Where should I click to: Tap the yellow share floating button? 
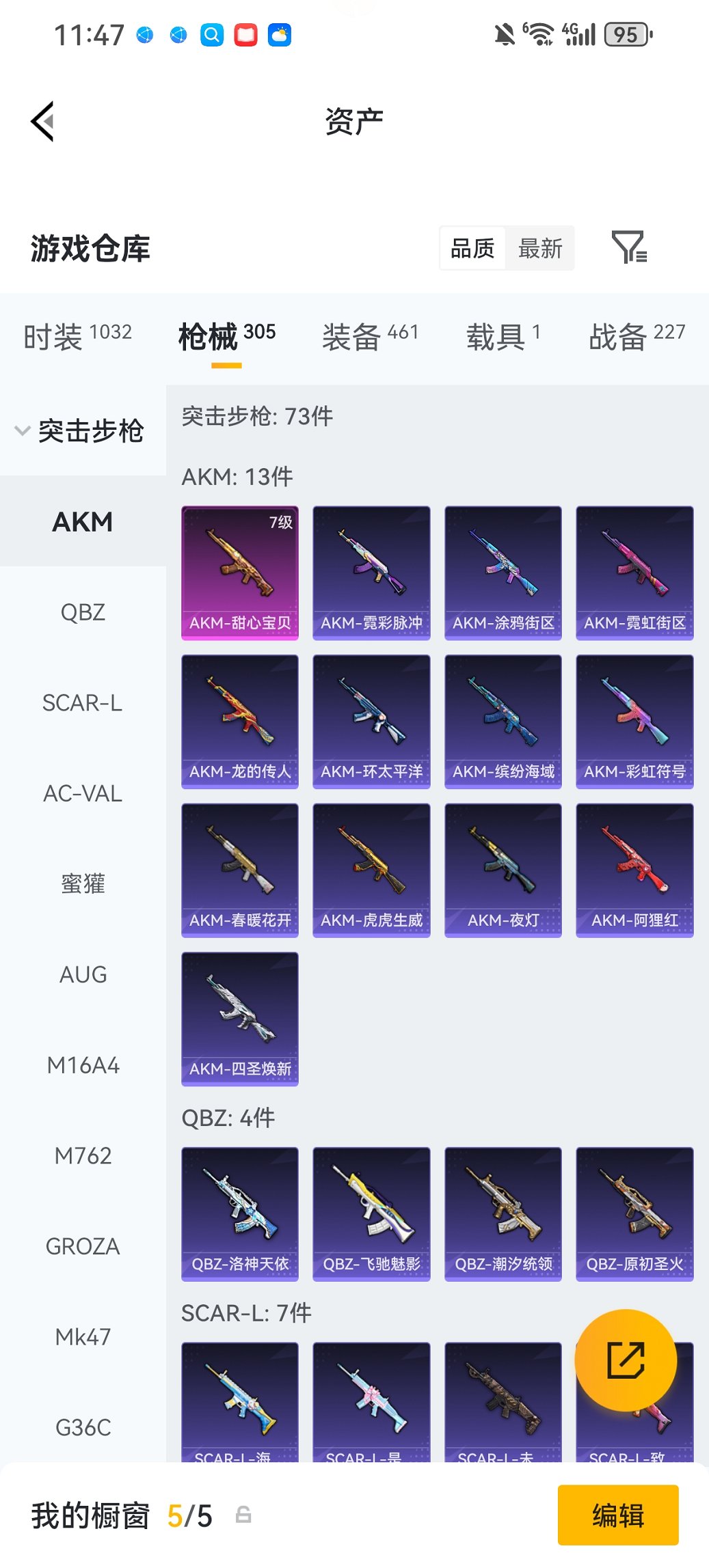click(626, 1360)
